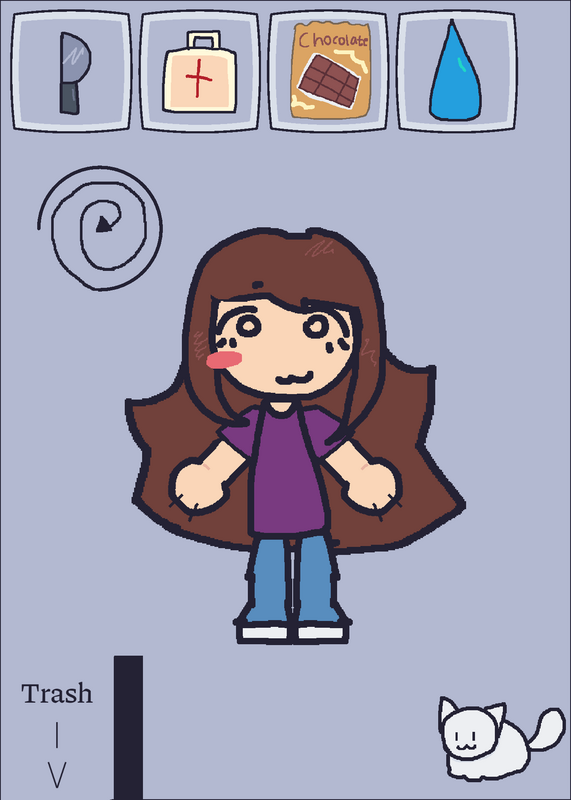The height and width of the screenshot is (800, 571).
Task: Select the first aid kit item
Action: point(200,71)
